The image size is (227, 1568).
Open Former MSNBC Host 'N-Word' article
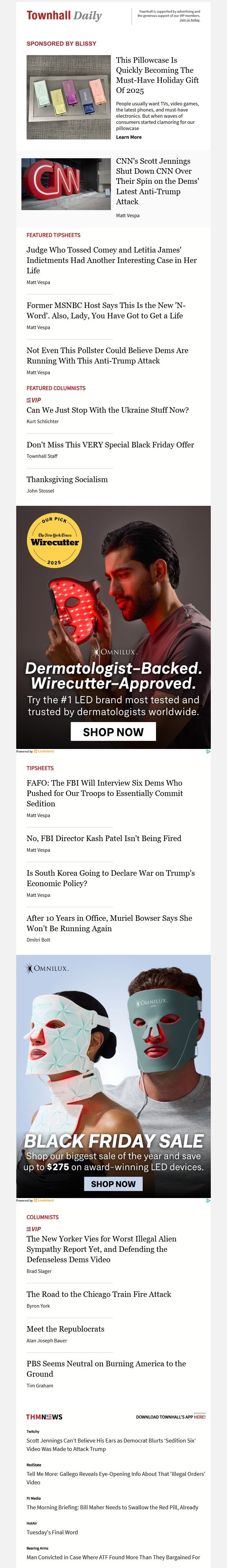click(106, 310)
